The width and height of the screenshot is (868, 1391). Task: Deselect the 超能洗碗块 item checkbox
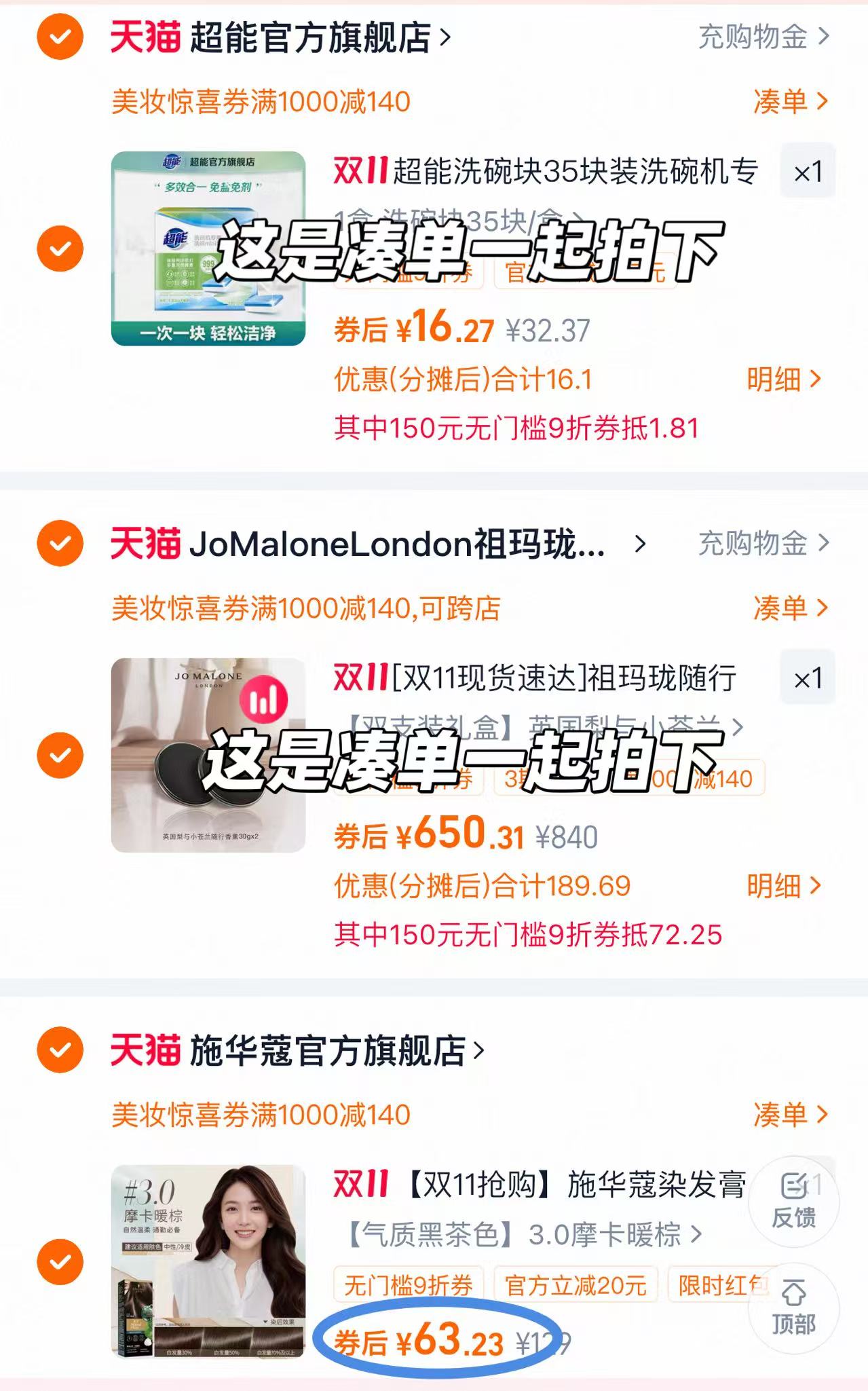60,248
